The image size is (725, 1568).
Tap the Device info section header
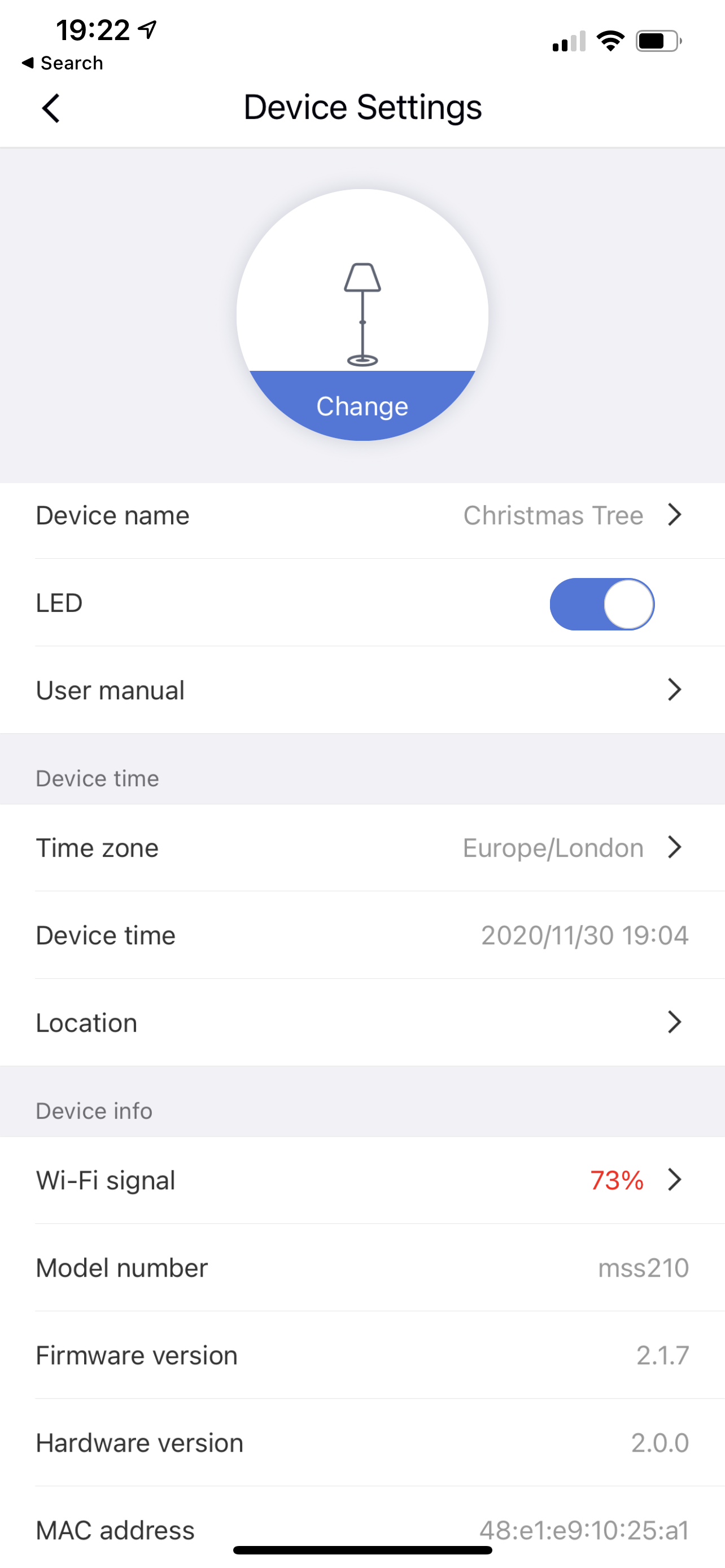click(x=93, y=1110)
